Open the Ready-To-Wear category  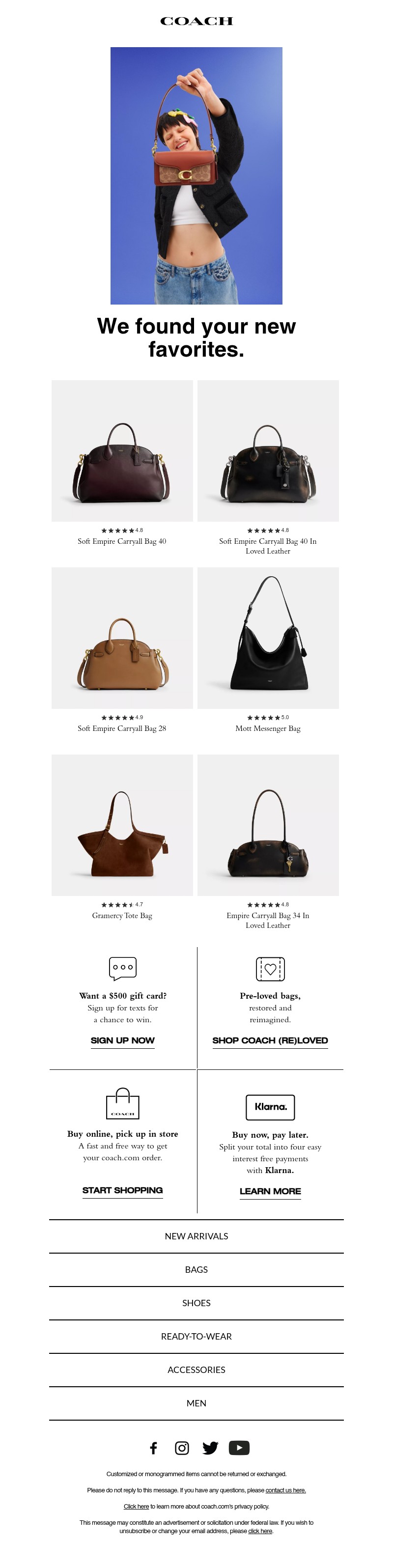coord(196,1337)
